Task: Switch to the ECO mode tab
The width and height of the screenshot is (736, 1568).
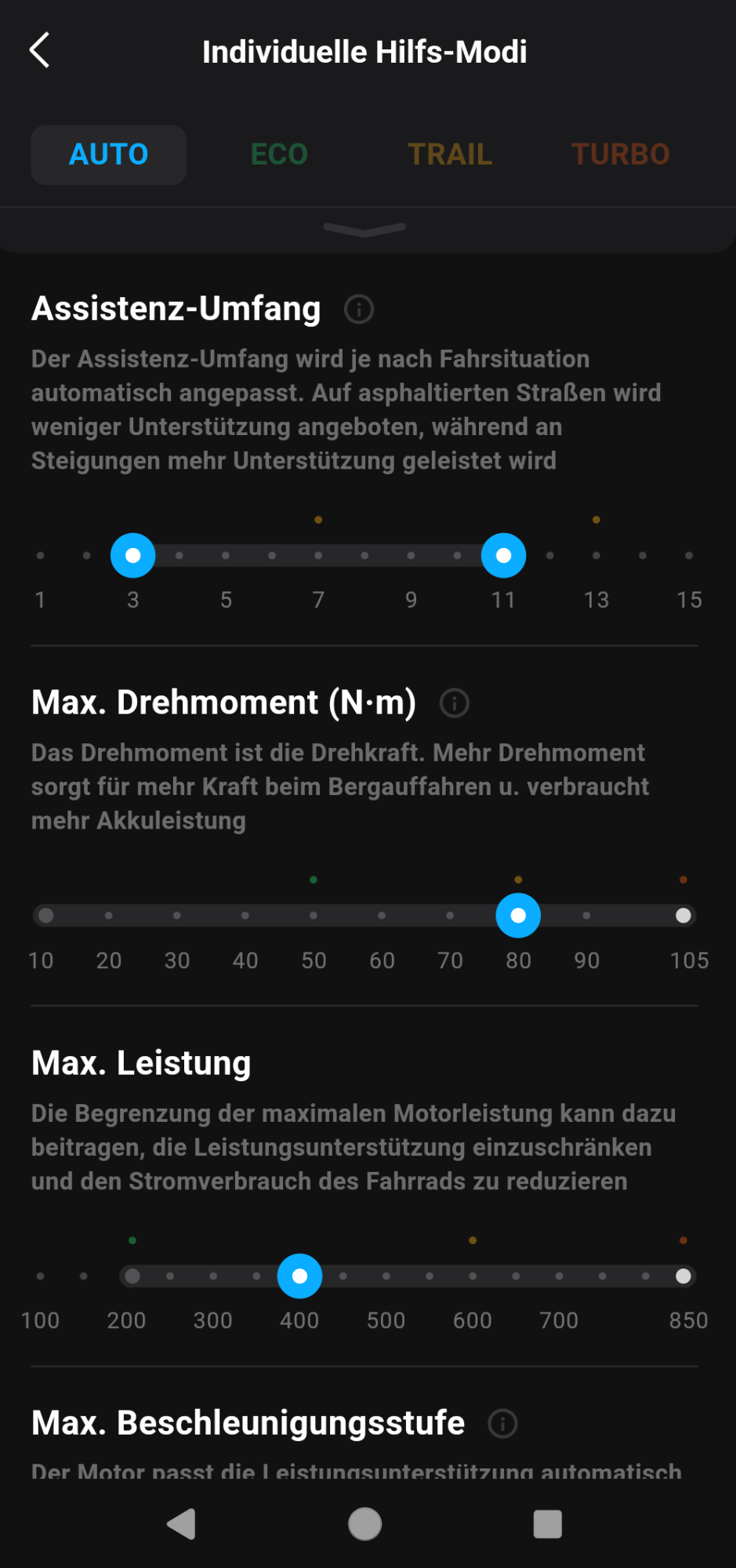Action: point(279,154)
